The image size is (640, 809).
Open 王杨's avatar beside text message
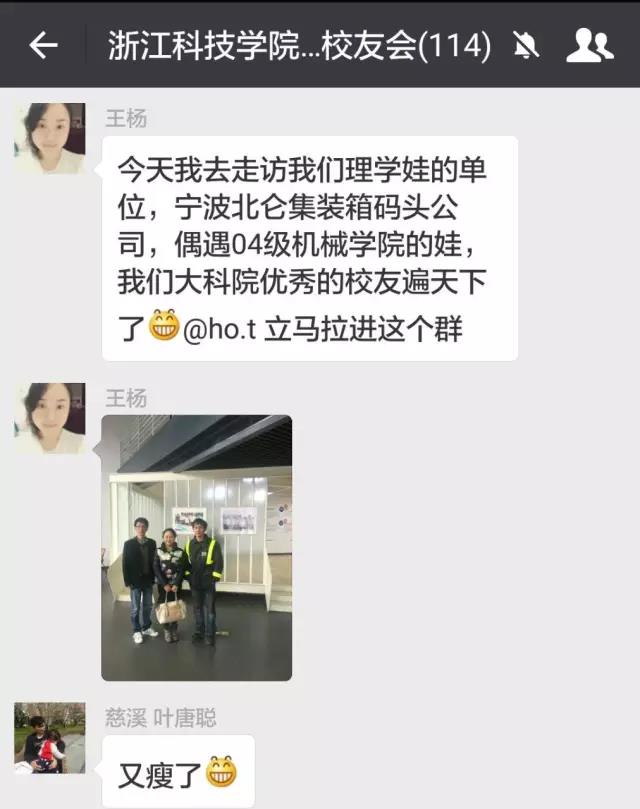pyautogui.click(x=49, y=138)
